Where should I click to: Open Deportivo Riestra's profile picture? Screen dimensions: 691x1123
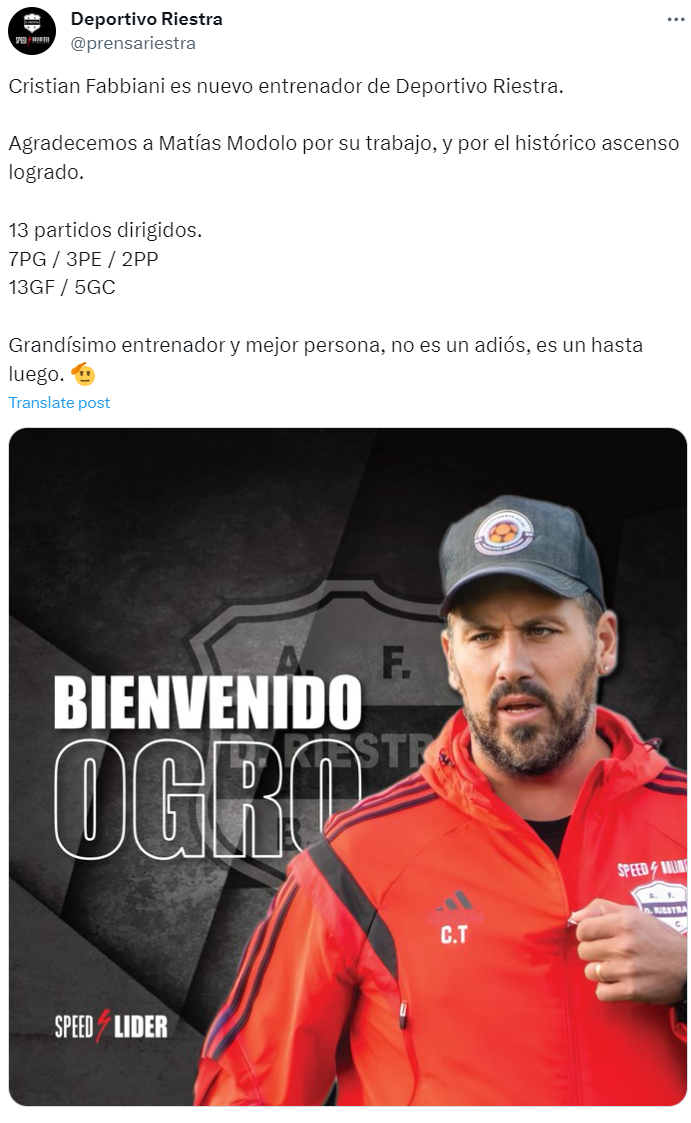(x=32, y=31)
